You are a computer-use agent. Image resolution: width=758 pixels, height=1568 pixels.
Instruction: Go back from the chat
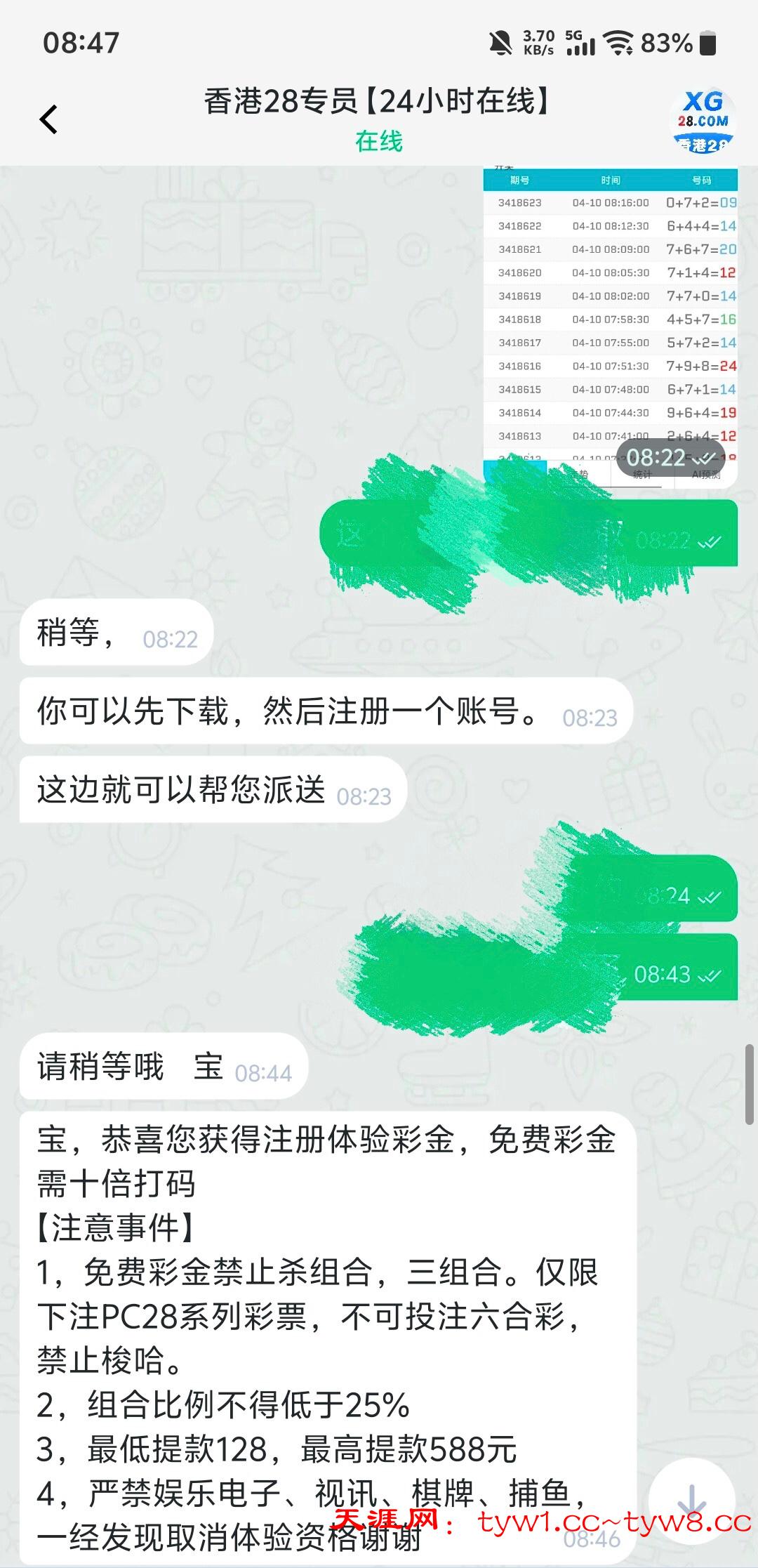point(48,119)
